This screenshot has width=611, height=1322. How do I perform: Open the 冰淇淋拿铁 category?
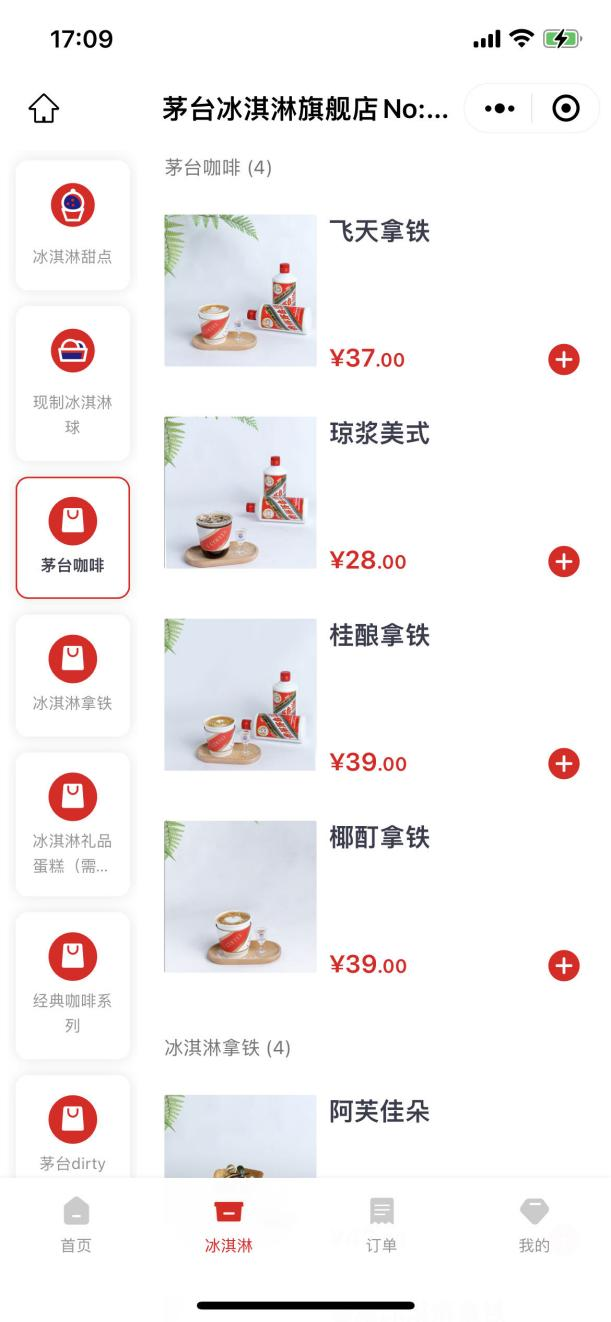[73, 675]
